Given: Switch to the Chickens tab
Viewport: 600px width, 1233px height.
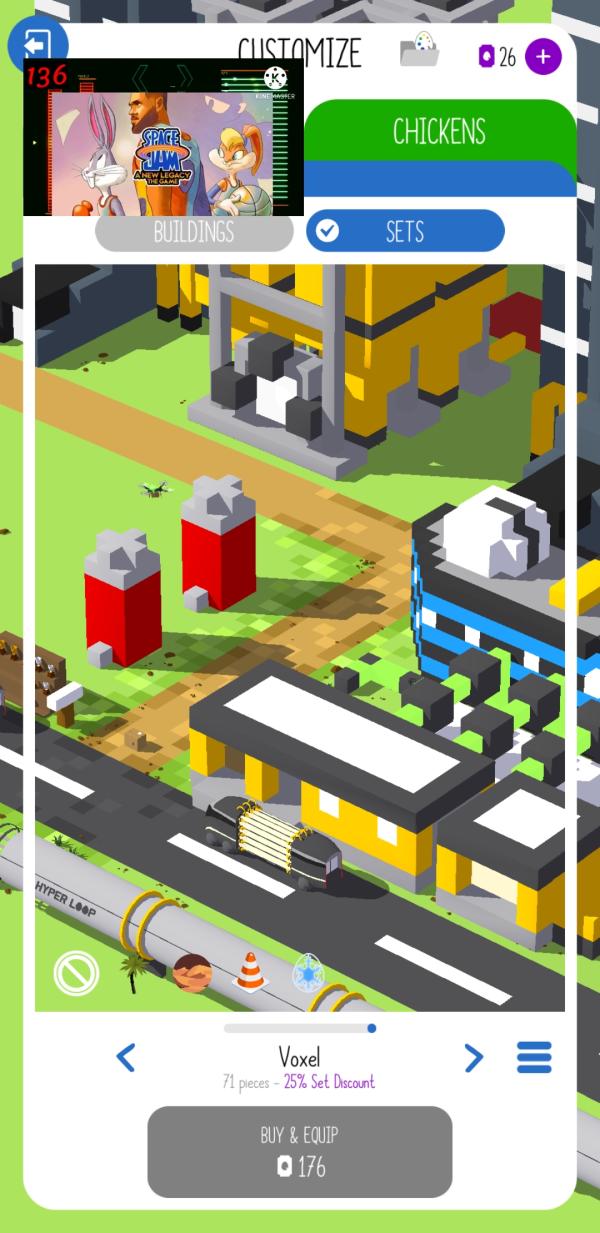Looking at the screenshot, I should pos(439,131).
